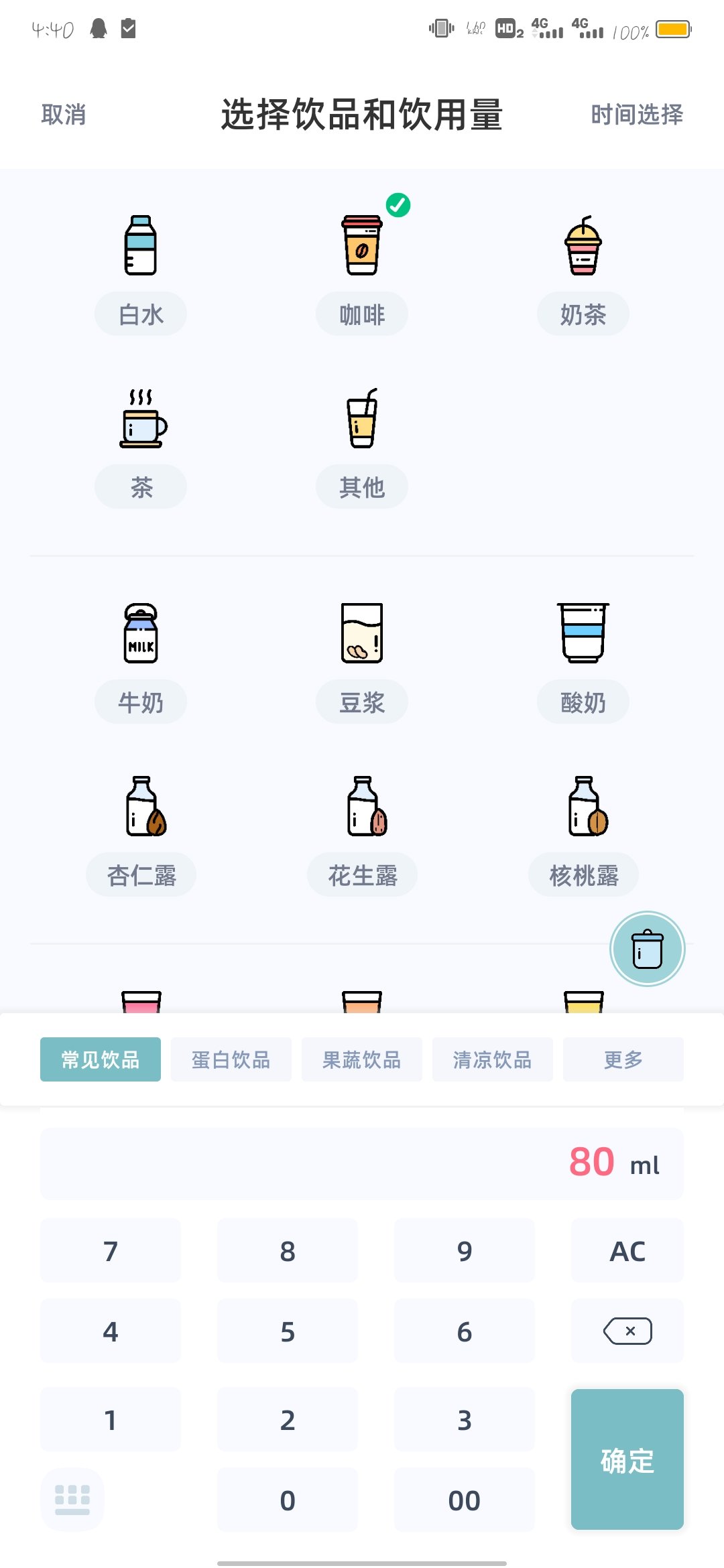Switch to the 蛋白饮品 tab
Viewport: 724px width, 1568px height.
[x=231, y=1059]
